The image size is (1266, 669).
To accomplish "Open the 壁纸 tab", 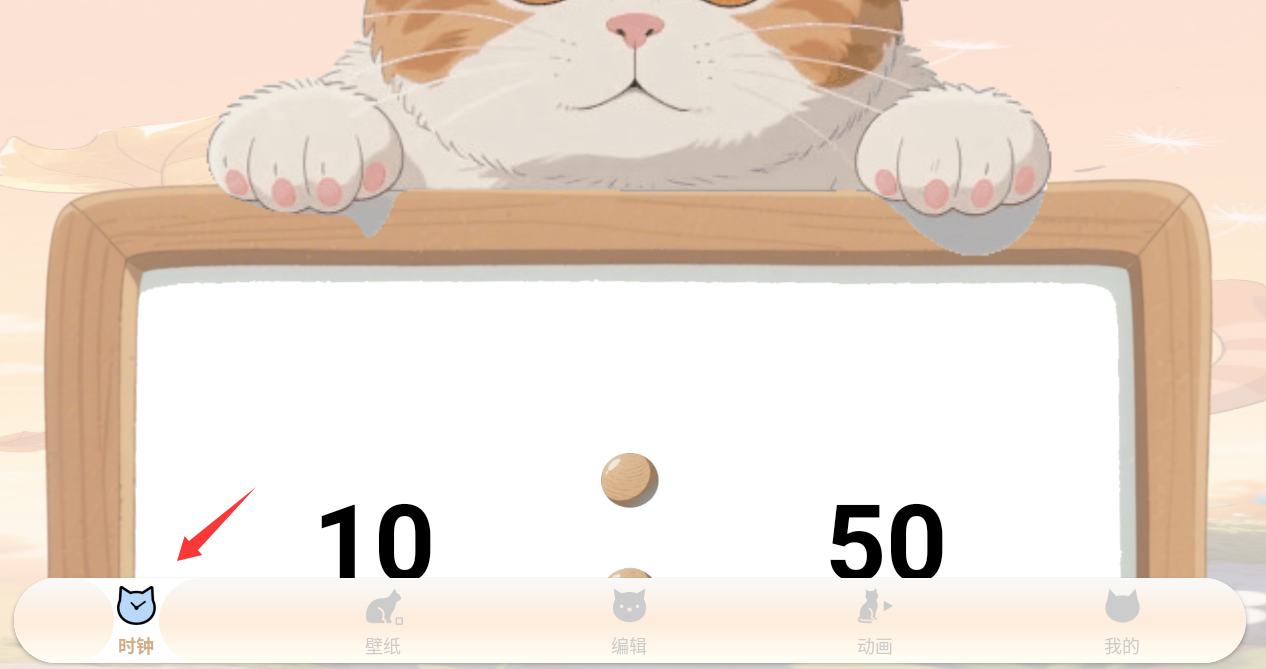I will 383,620.
